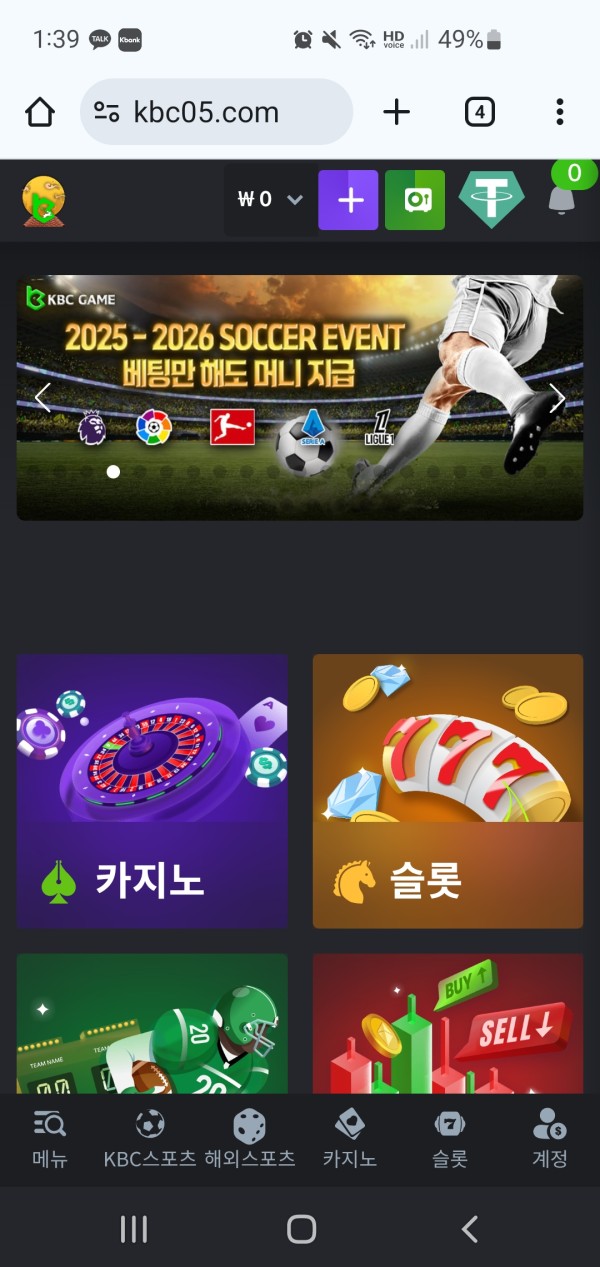Show the open tabs switcher
Screen dimensions: 600x1267
tap(480, 112)
